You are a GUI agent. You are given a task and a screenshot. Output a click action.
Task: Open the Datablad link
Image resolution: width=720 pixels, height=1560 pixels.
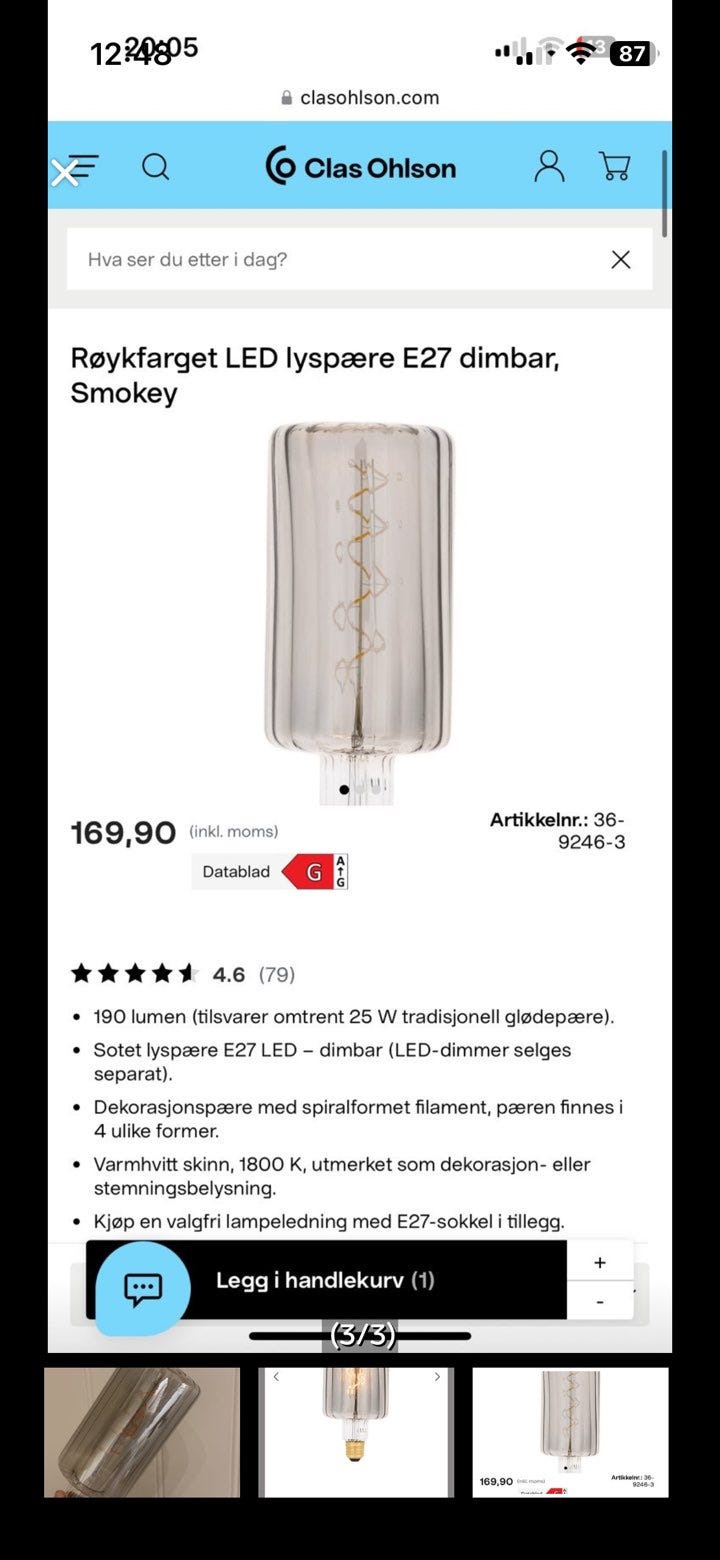point(236,871)
